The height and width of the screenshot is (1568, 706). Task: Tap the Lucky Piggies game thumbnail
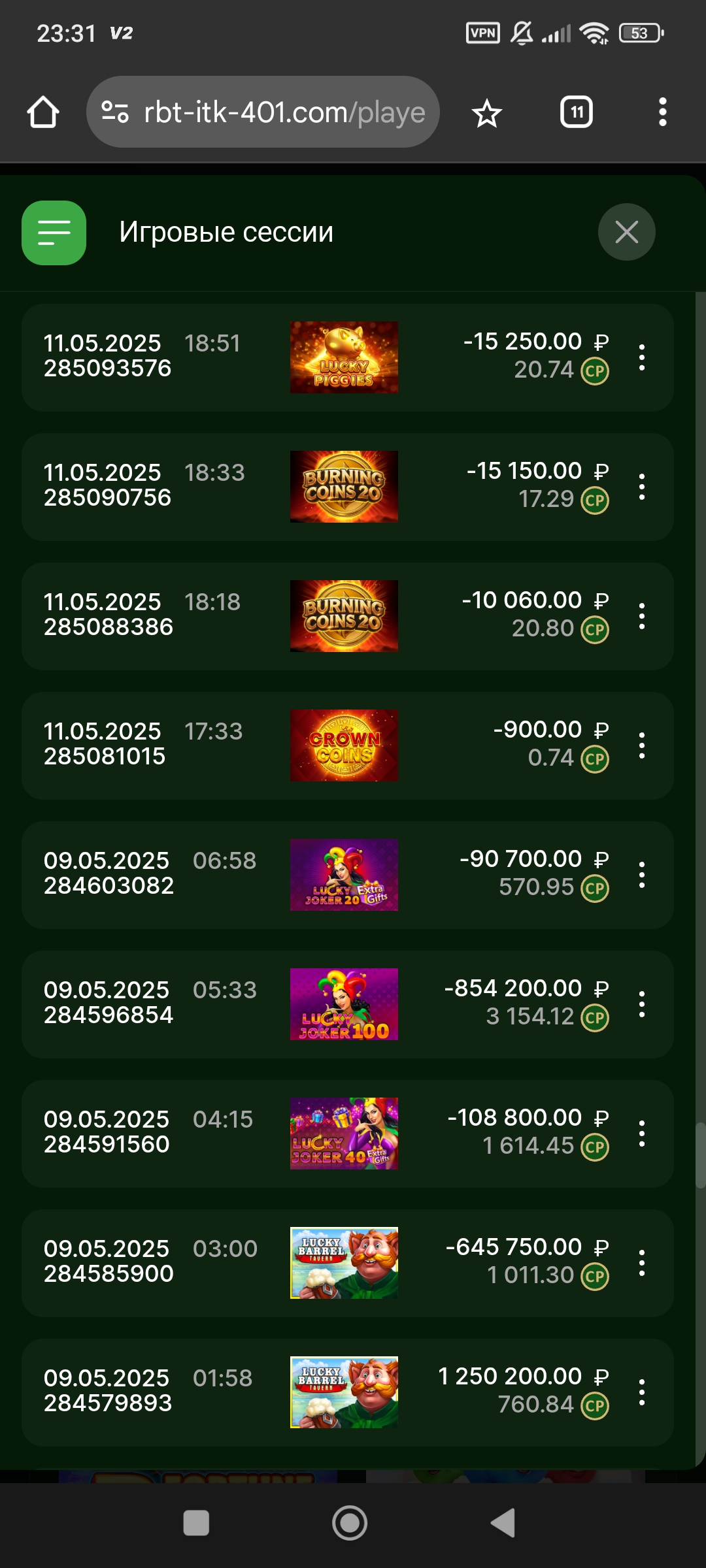344,357
